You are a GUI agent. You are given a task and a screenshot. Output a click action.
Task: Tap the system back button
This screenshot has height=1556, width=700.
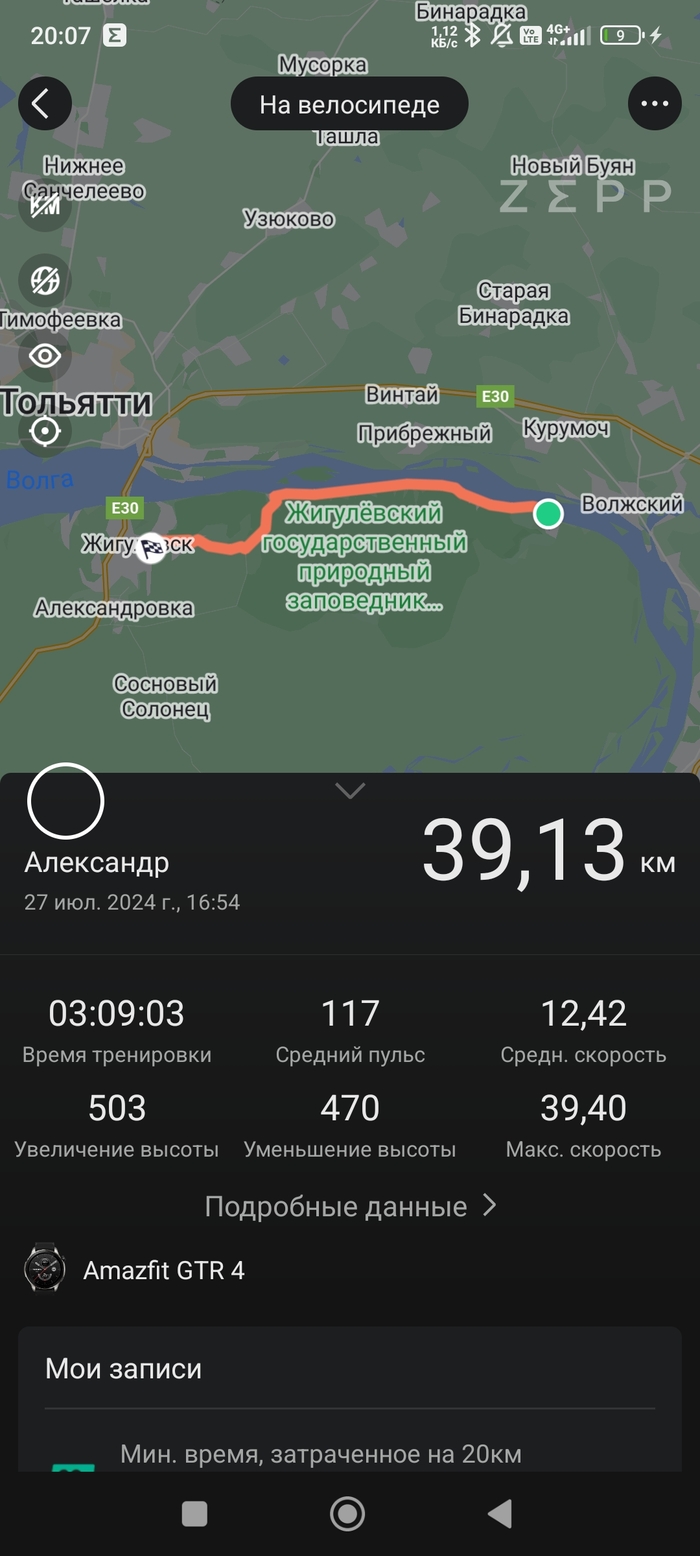pyautogui.click(x=500, y=1514)
